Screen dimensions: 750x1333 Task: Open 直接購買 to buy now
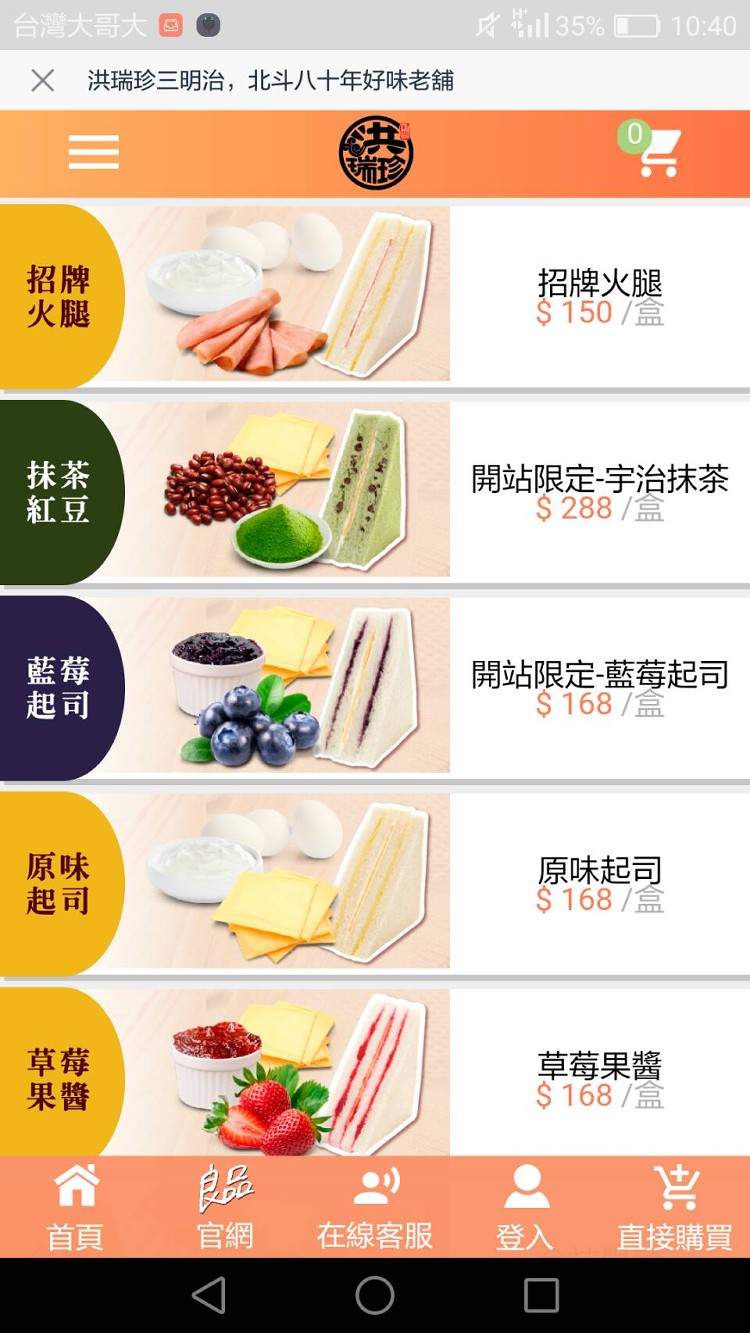pyautogui.click(x=675, y=1208)
